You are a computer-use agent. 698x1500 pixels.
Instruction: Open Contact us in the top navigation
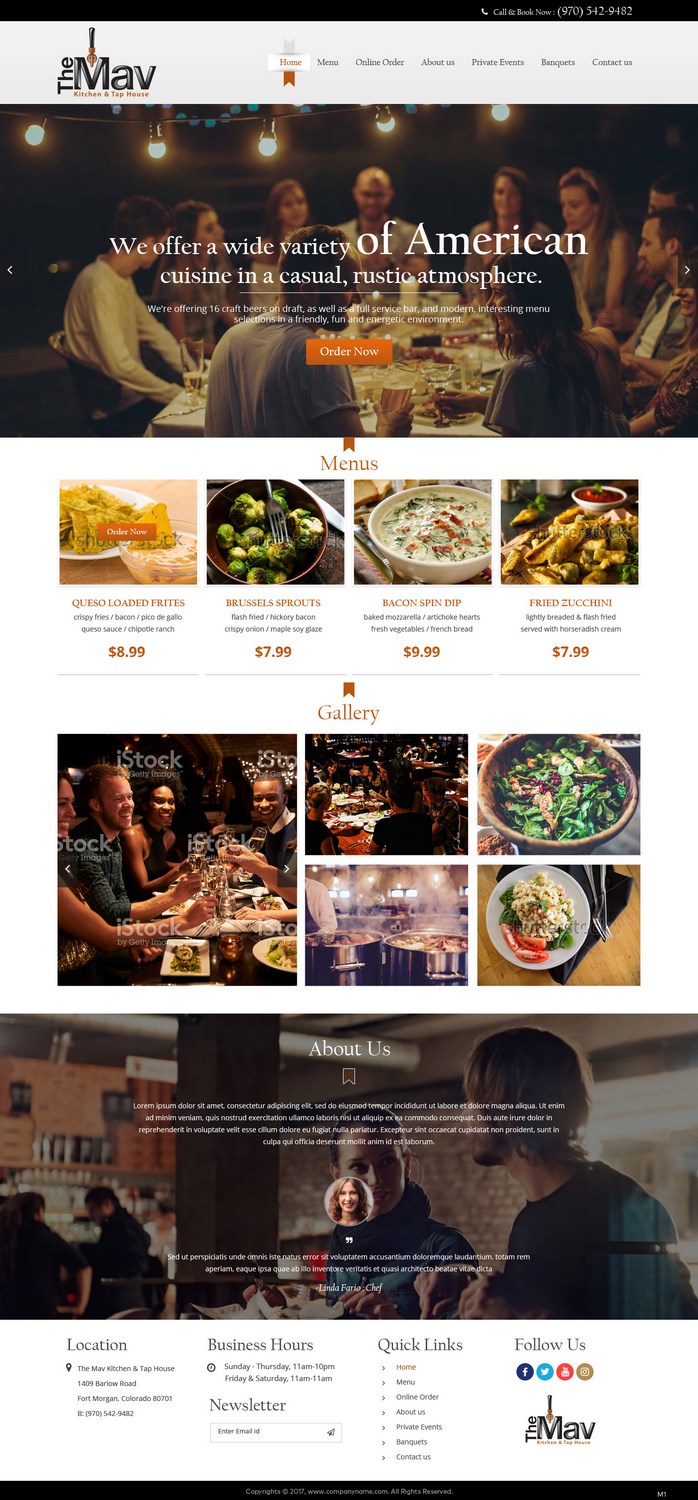[612, 62]
